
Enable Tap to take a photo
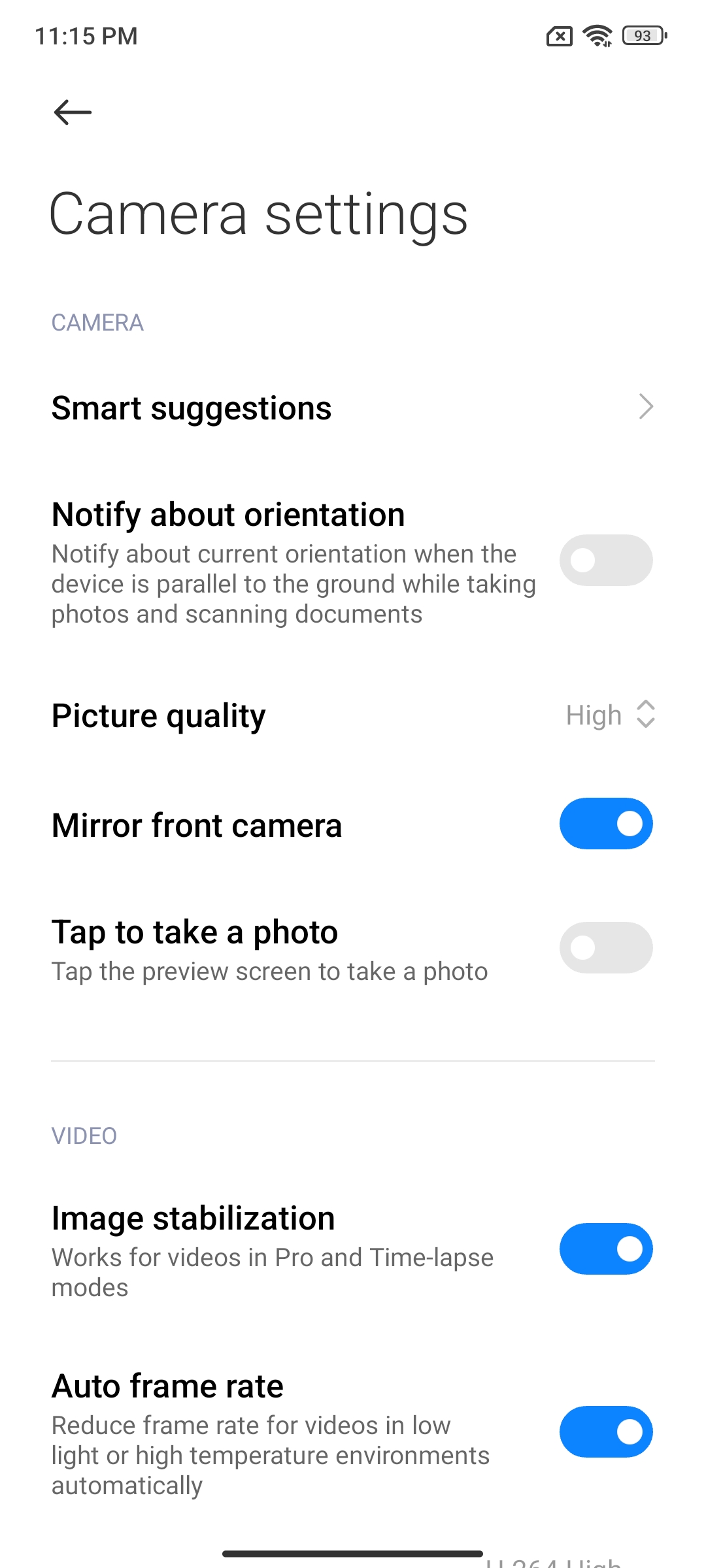click(x=606, y=947)
